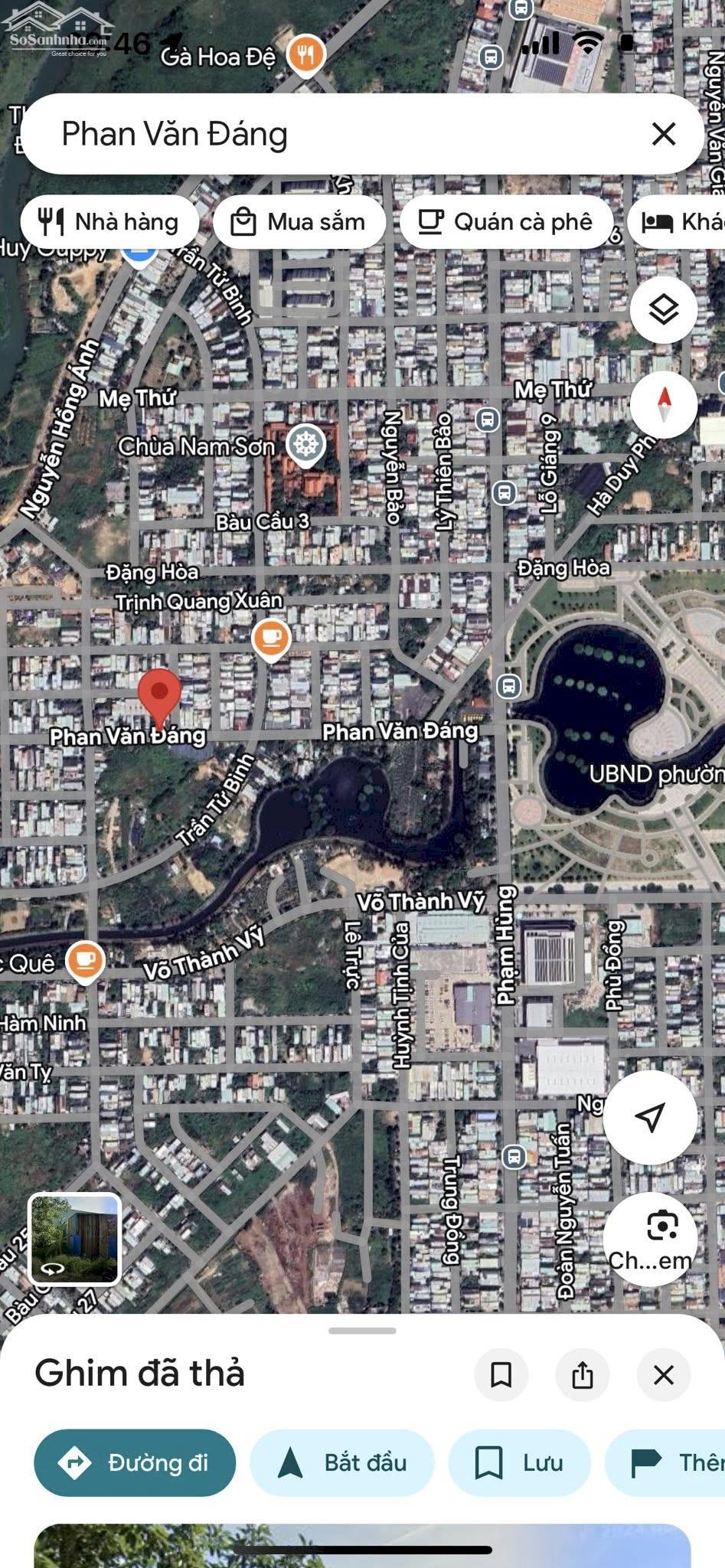Bookmark the dropped pin
The height and width of the screenshot is (1568, 725).
click(x=501, y=1374)
